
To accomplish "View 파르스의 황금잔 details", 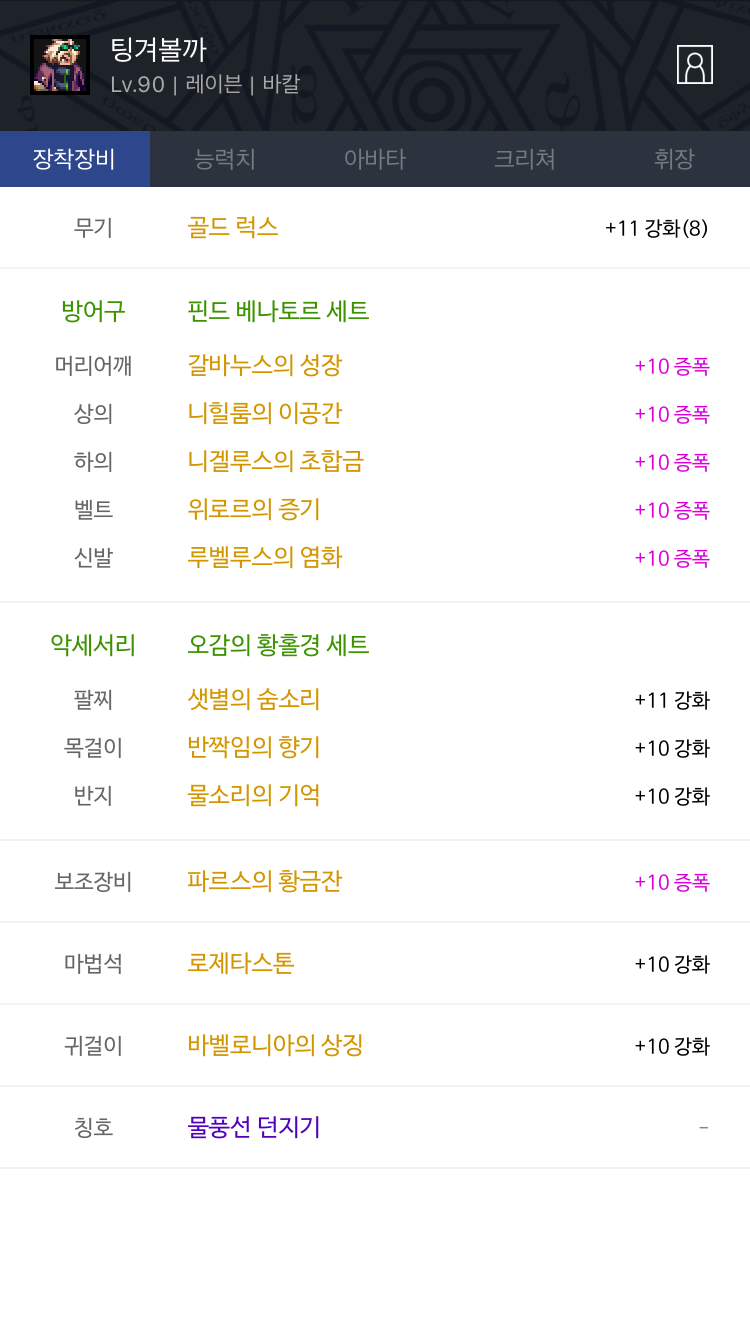I will [265, 882].
